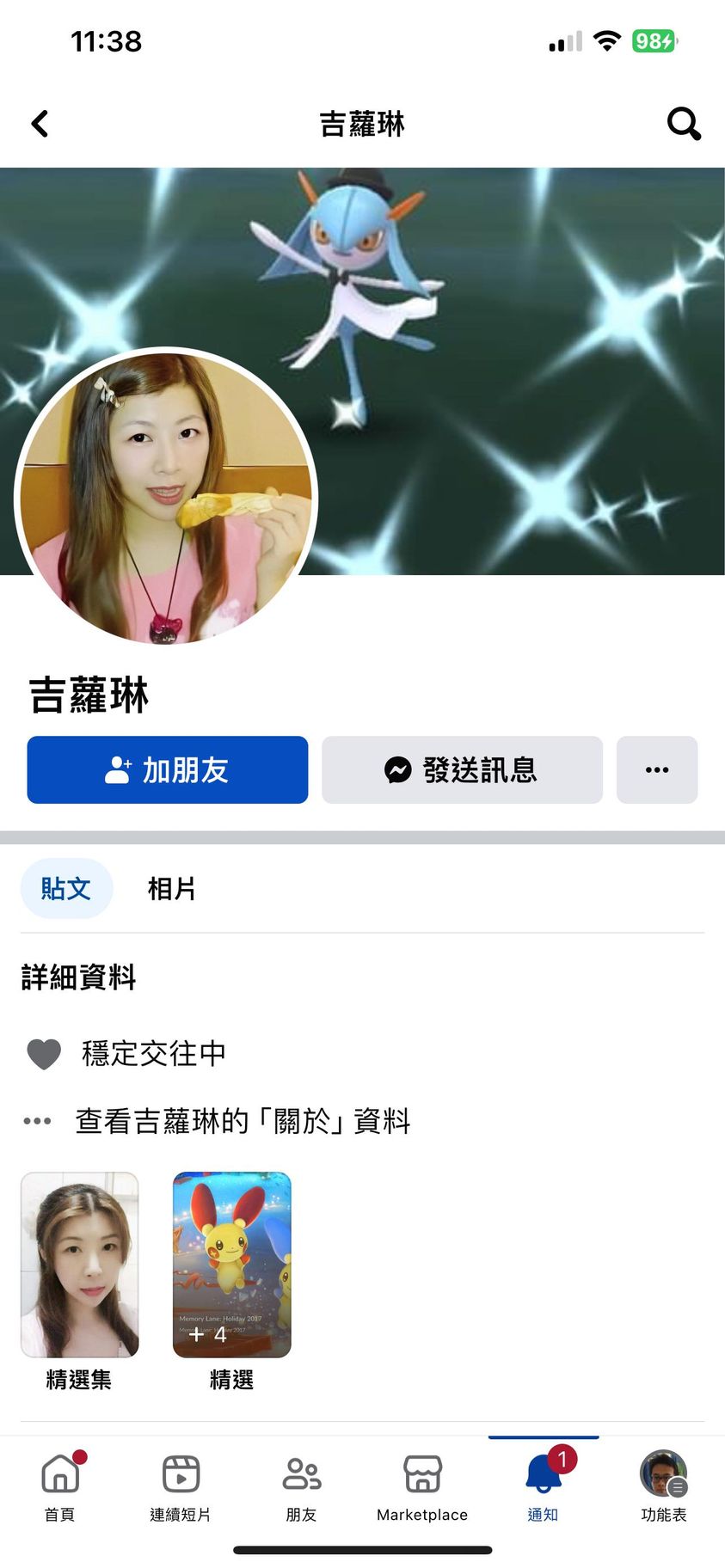Tap 加朋友 to send a friend request
Image resolution: width=725 pixels, height=1568 pixels.
168,769
